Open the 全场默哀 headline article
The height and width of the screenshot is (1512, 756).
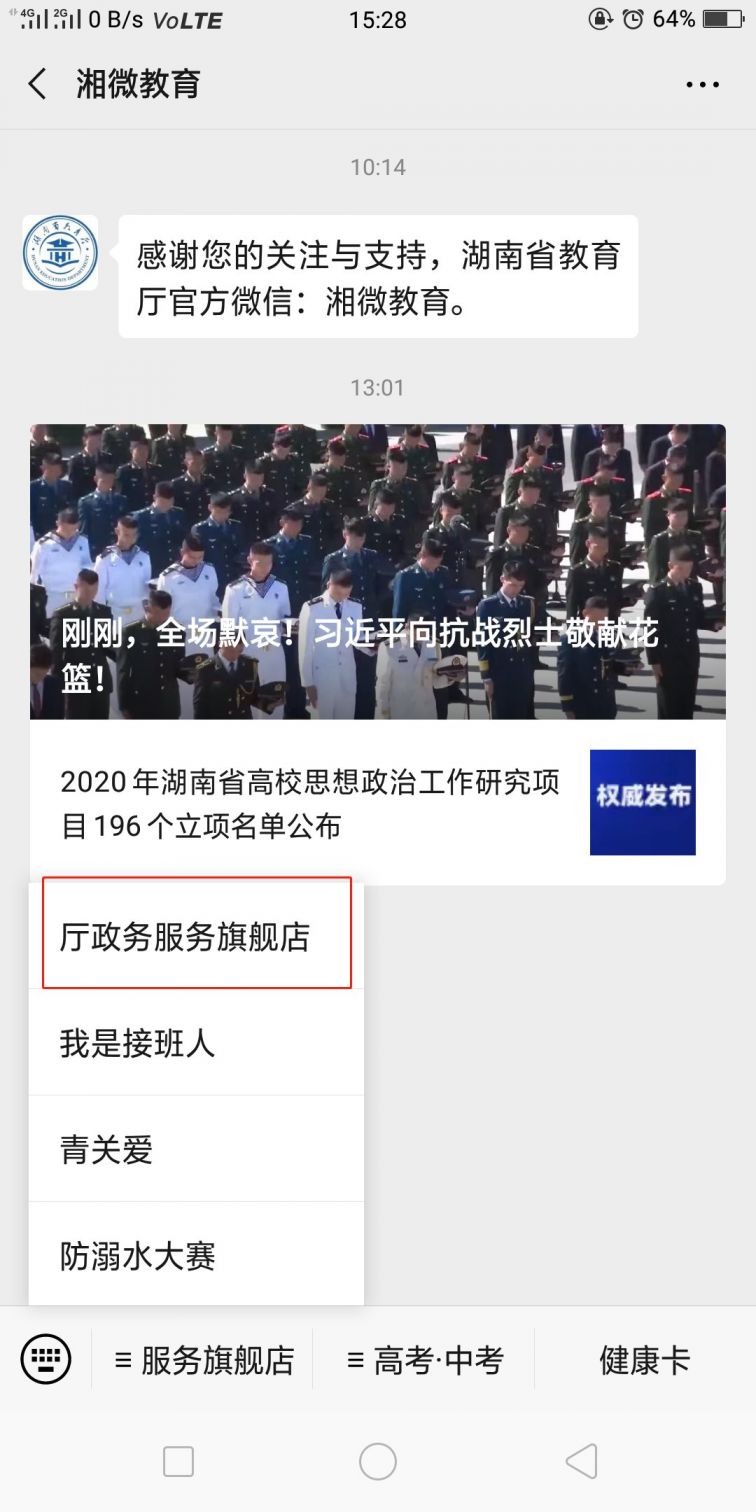click(x=377, y=571)
